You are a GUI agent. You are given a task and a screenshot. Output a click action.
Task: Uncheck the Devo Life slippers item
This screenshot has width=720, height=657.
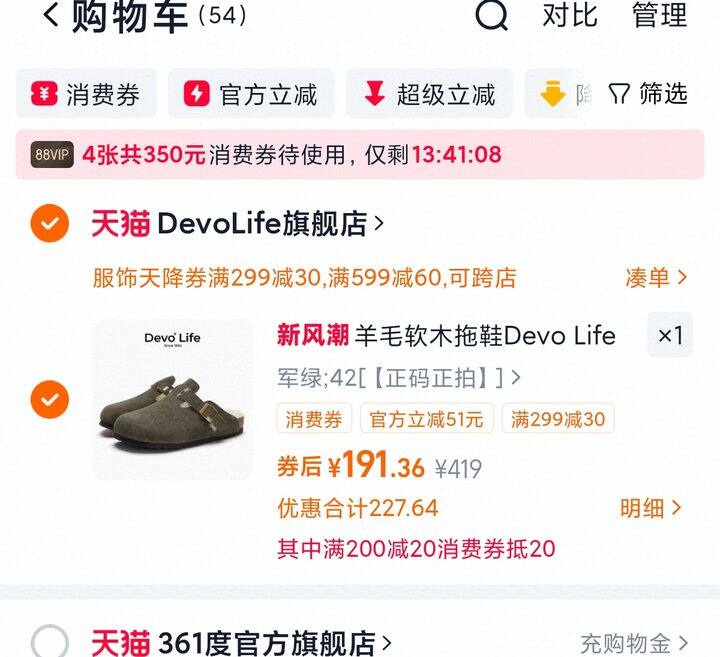tap(50, 399)
